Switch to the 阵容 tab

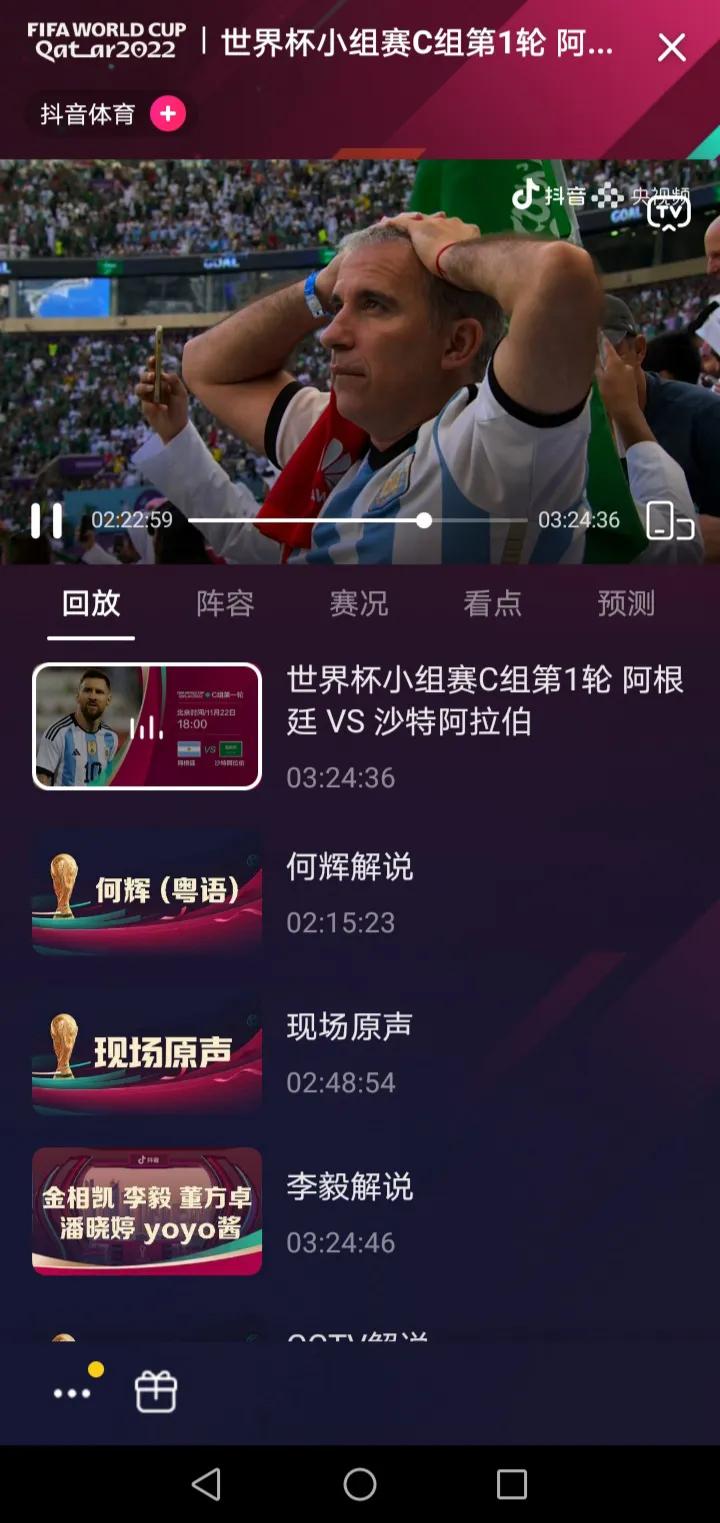(224, 603)
